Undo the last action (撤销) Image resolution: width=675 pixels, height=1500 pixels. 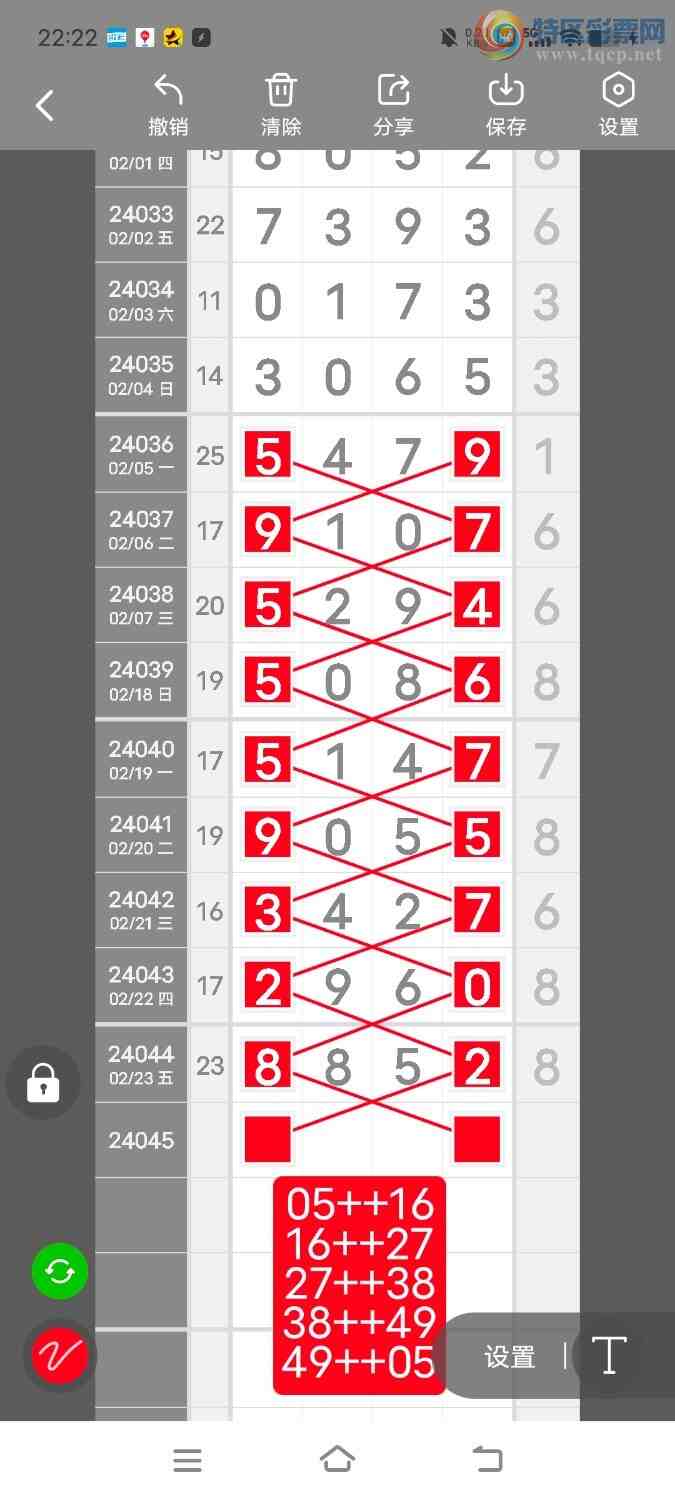point(168,105)
